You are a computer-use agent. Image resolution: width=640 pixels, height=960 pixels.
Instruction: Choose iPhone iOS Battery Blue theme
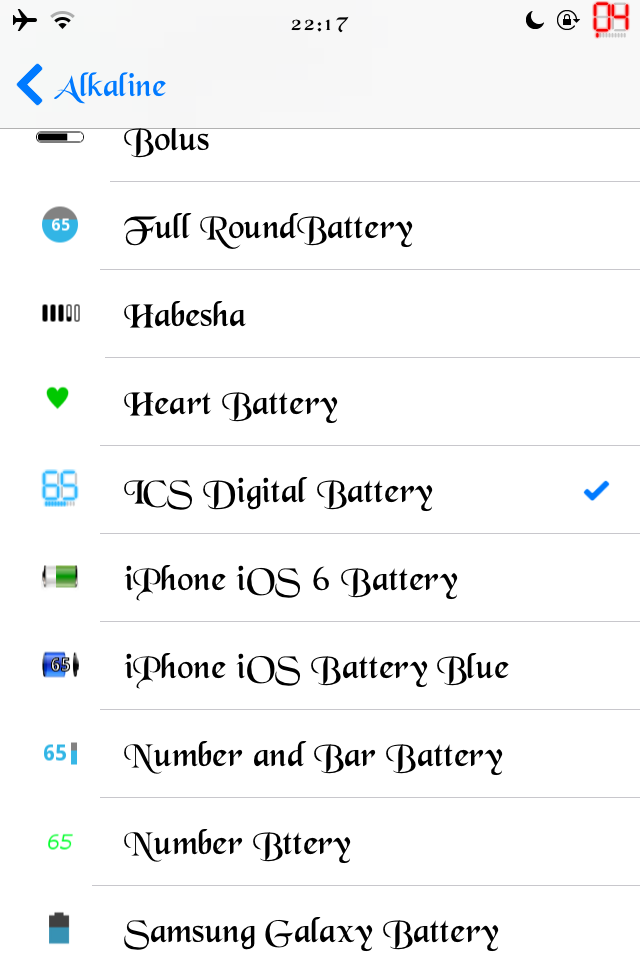320,666
